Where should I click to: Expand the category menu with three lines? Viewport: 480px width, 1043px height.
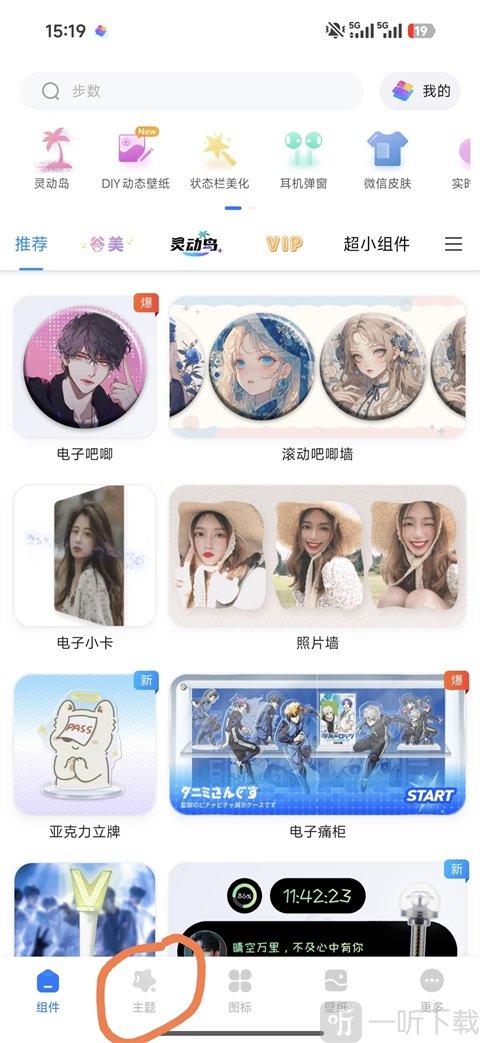point(453,244)
